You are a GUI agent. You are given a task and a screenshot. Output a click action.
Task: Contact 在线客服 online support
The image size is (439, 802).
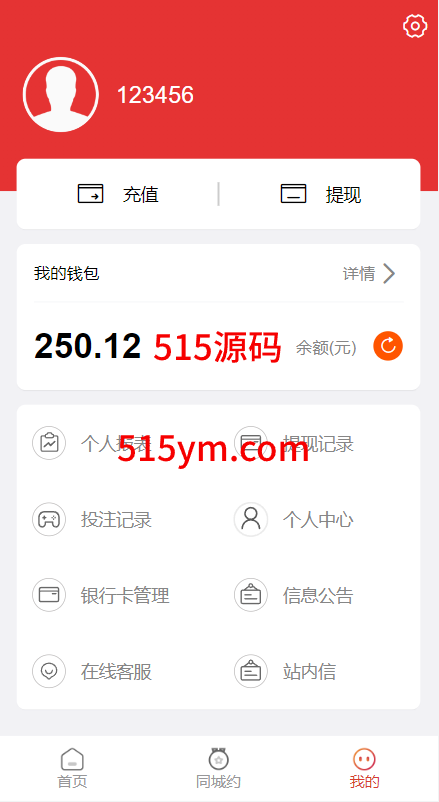click(x=92, y=671)
